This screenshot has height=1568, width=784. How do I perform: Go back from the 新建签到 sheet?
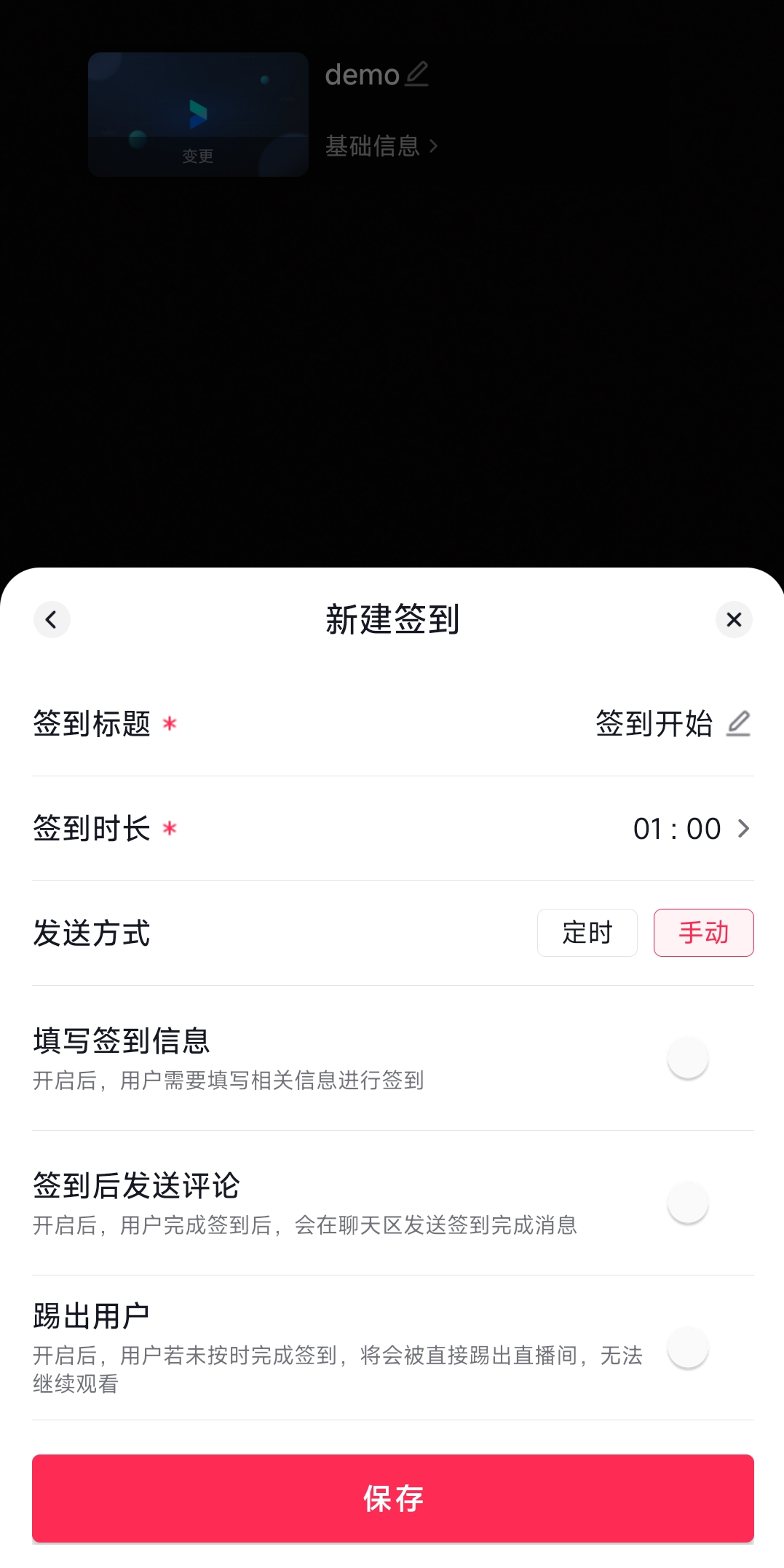[52, 620]
